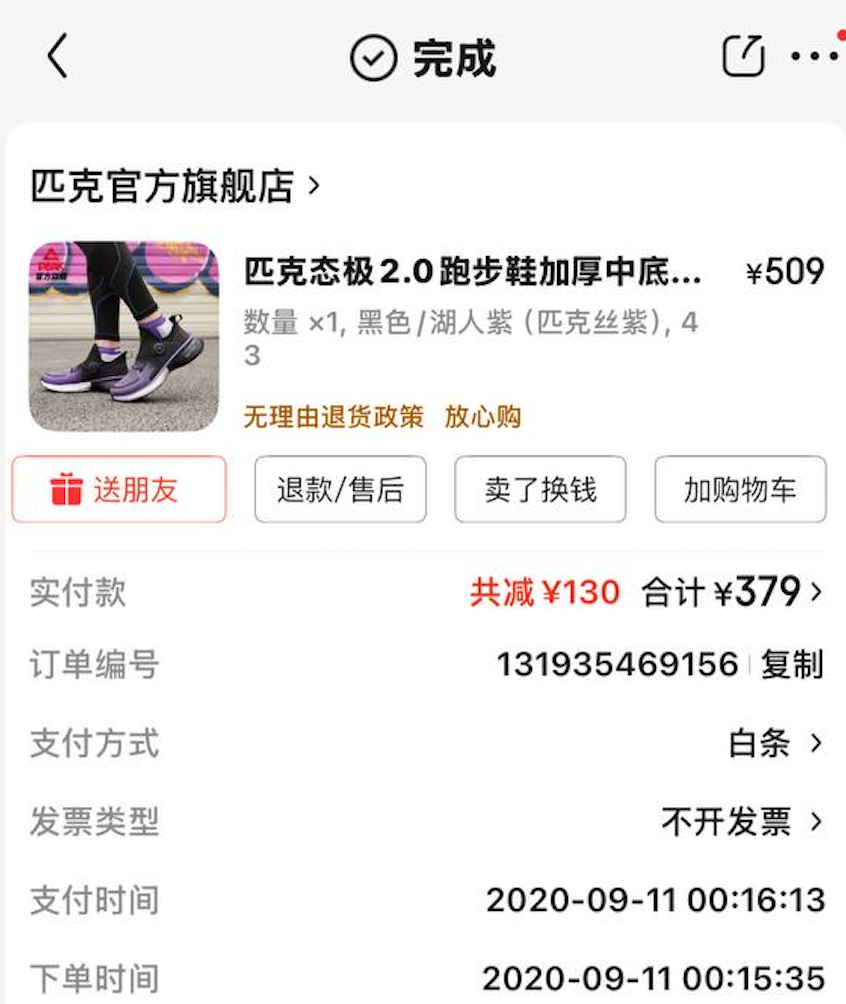Screen dimensions: 846x1004
Task: Copy the order number with 复制
Action: tap(792, 665)
